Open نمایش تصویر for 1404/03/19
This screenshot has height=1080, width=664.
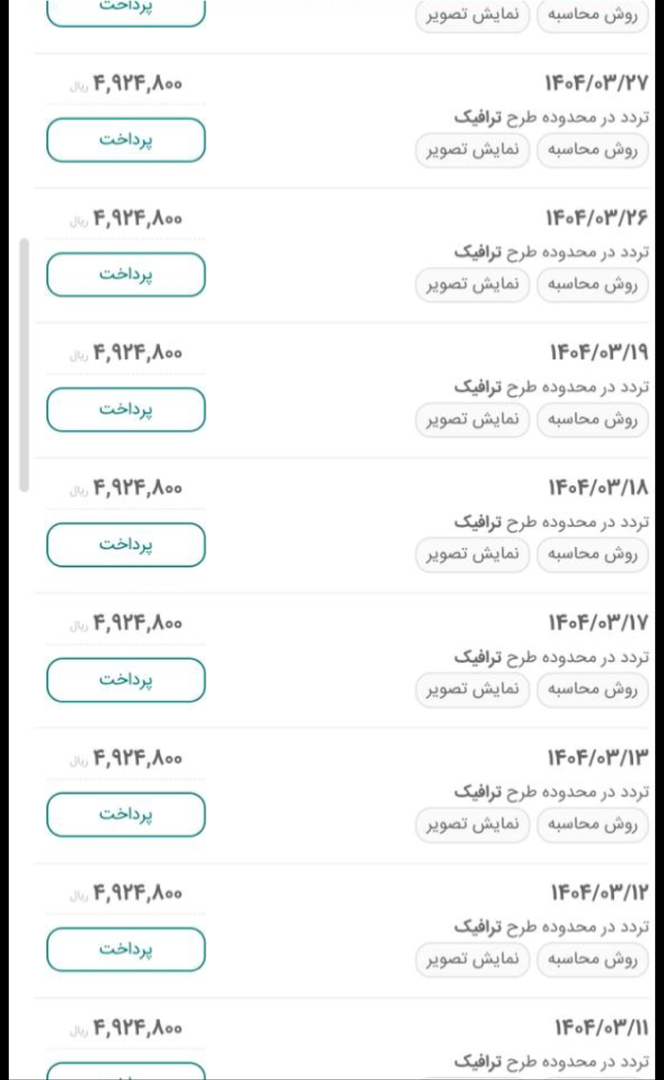click(x=473, y=420)
